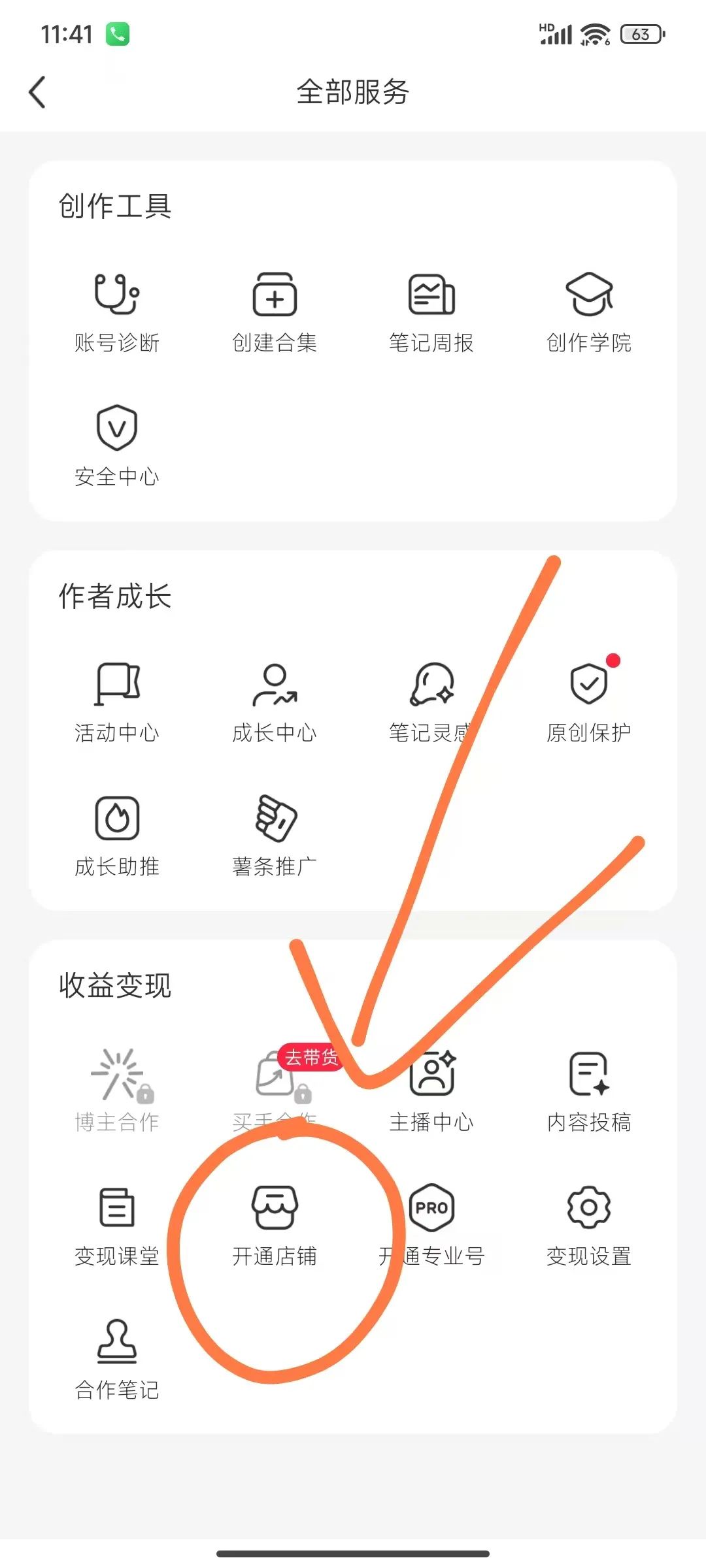The width and height of the screenshot is (706, 1568).
Task: Open 账号诊断 (Account Diagnosis)
Action: (x=118, y=312)
